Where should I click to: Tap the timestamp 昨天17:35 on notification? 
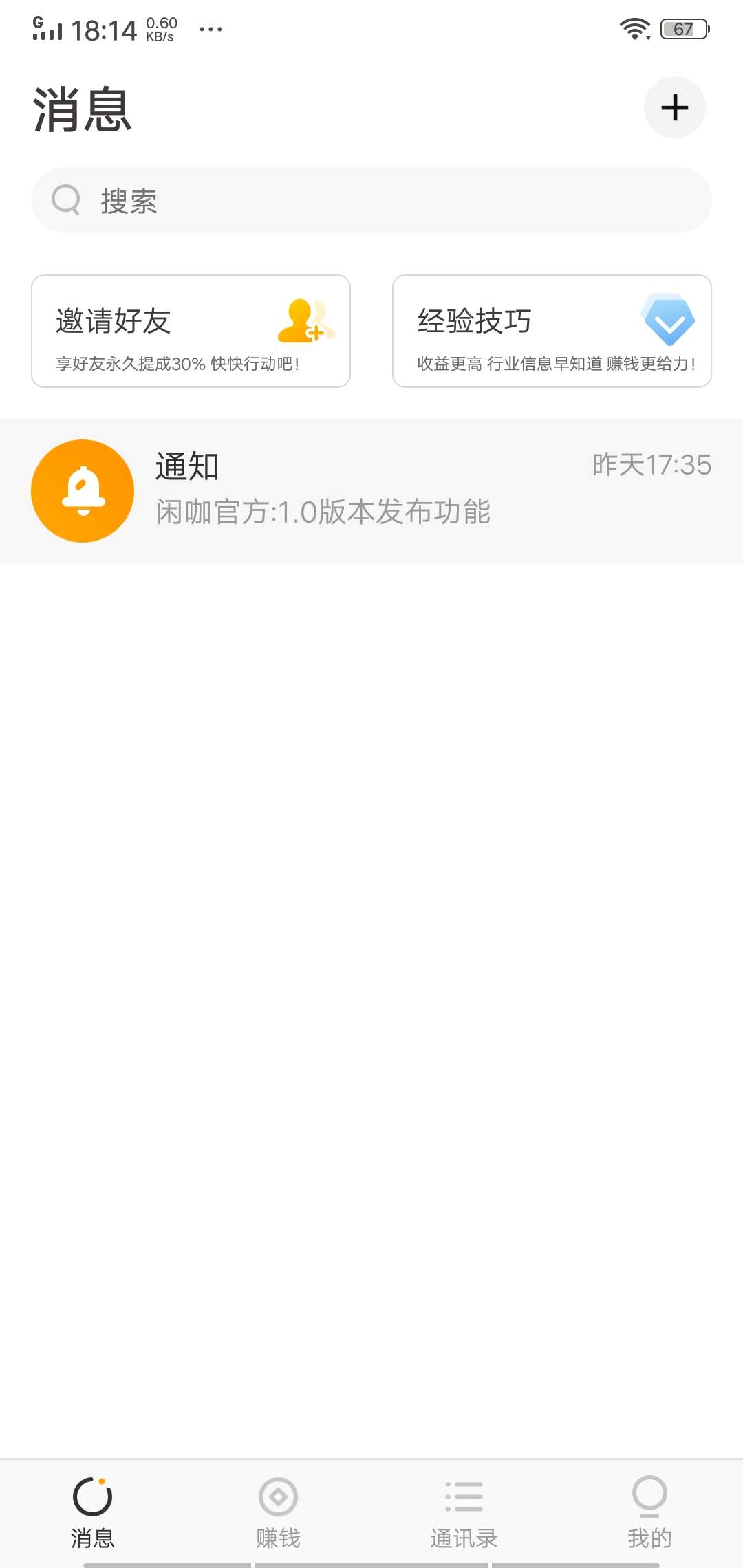[x=652, y=465]
